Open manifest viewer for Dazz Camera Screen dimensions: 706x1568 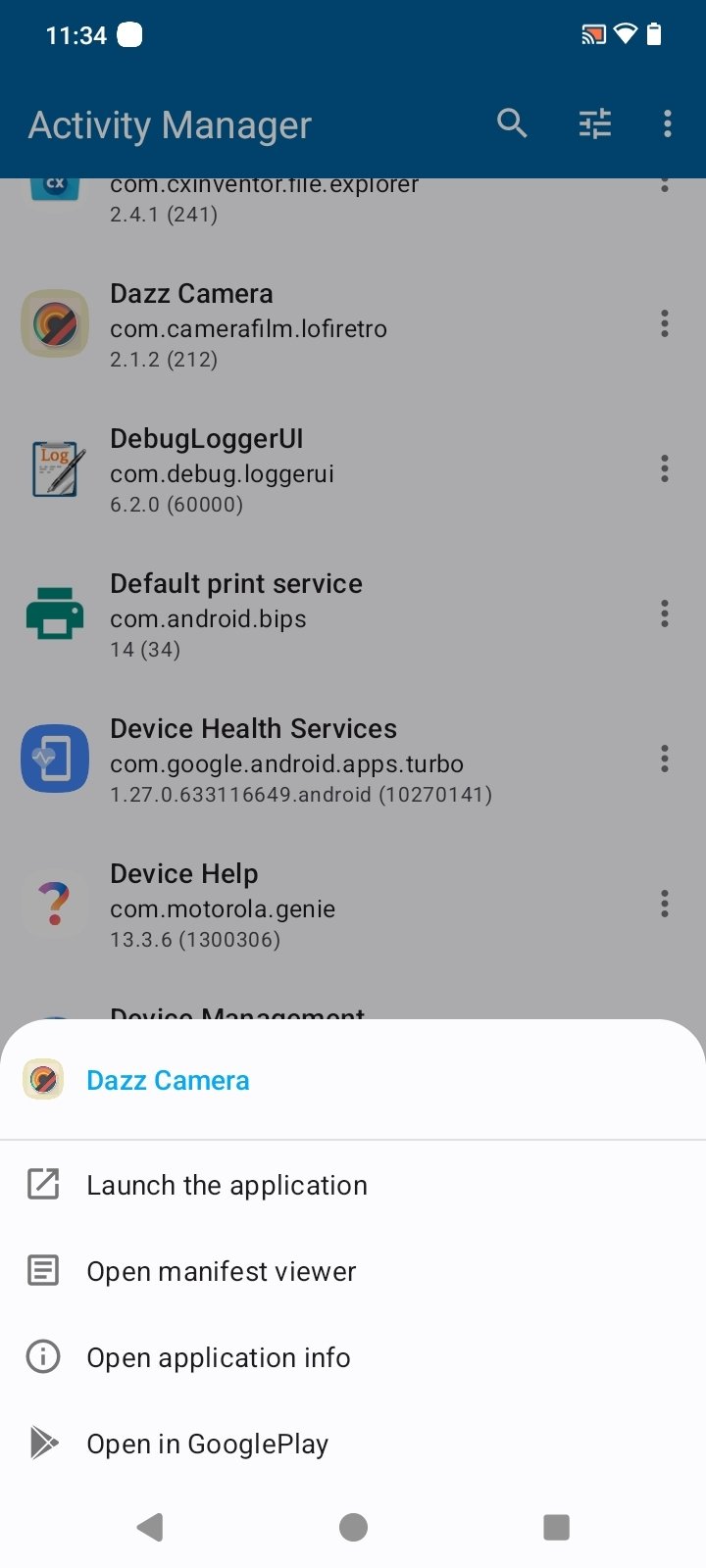[221, 1271]
